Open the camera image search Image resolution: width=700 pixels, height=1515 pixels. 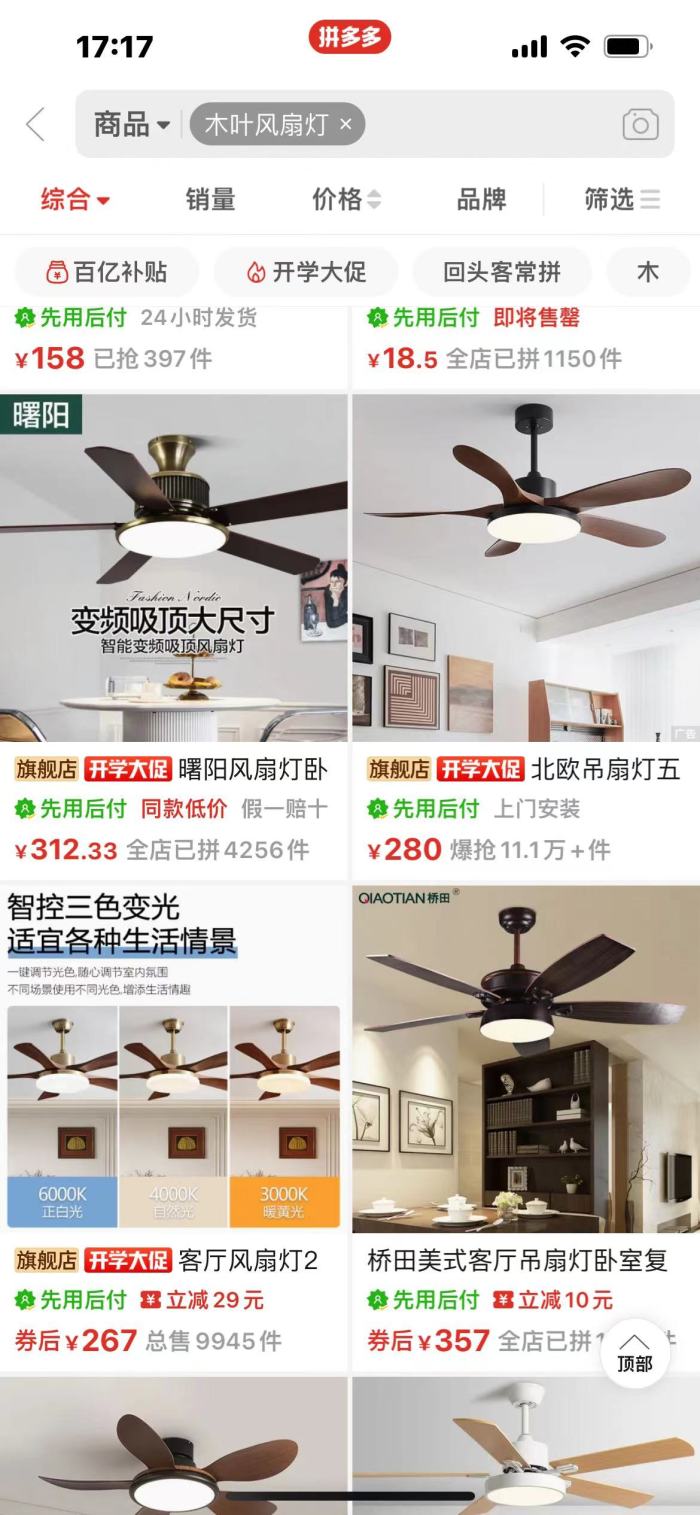[x=640, y=125]
